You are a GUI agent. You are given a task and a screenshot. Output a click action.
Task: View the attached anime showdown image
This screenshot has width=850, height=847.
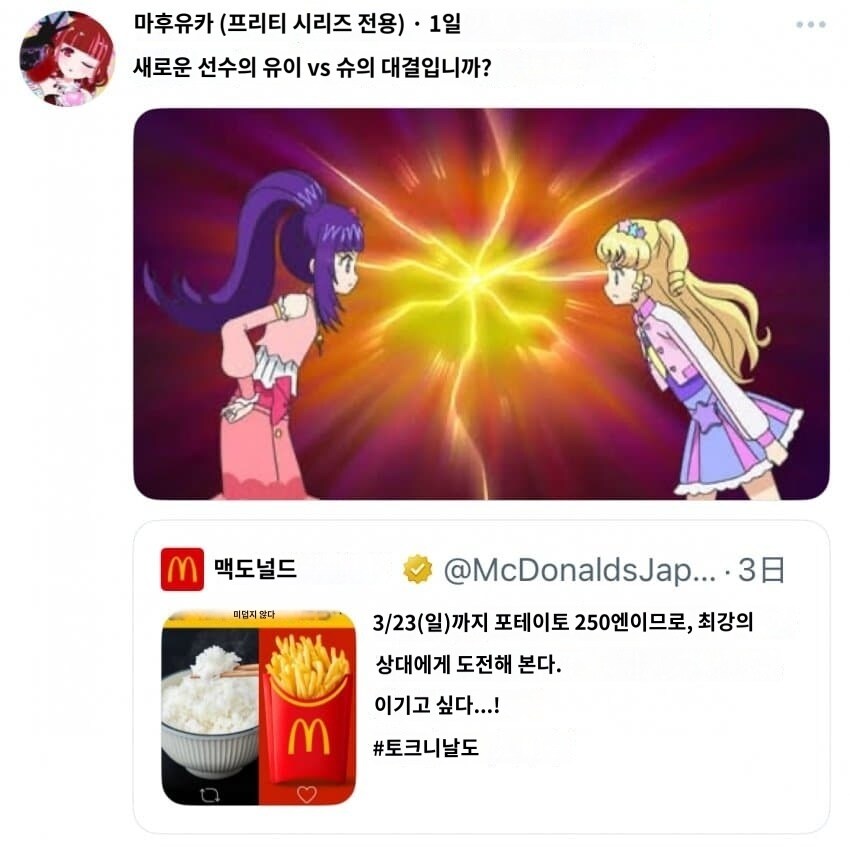[x=481, y=304]
